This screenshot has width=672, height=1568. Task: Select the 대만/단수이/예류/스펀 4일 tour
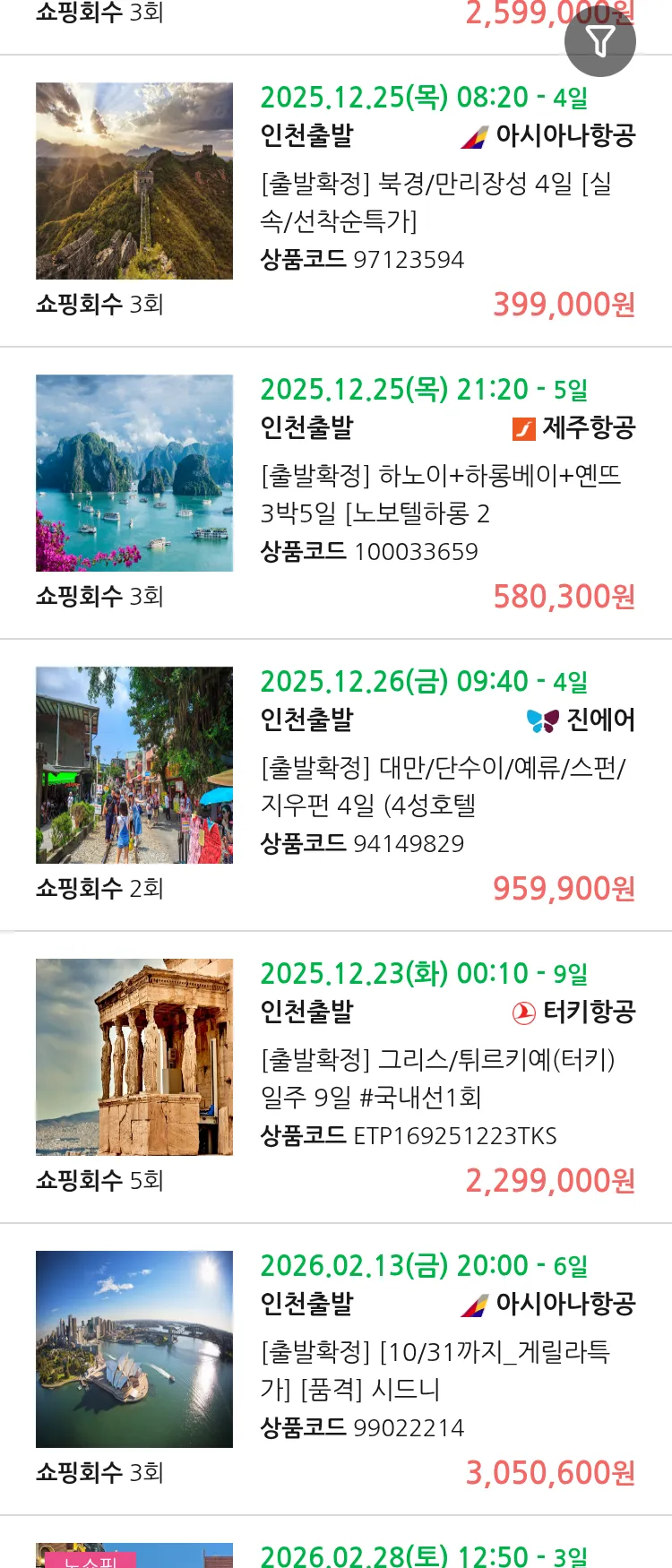coord(443,786)
